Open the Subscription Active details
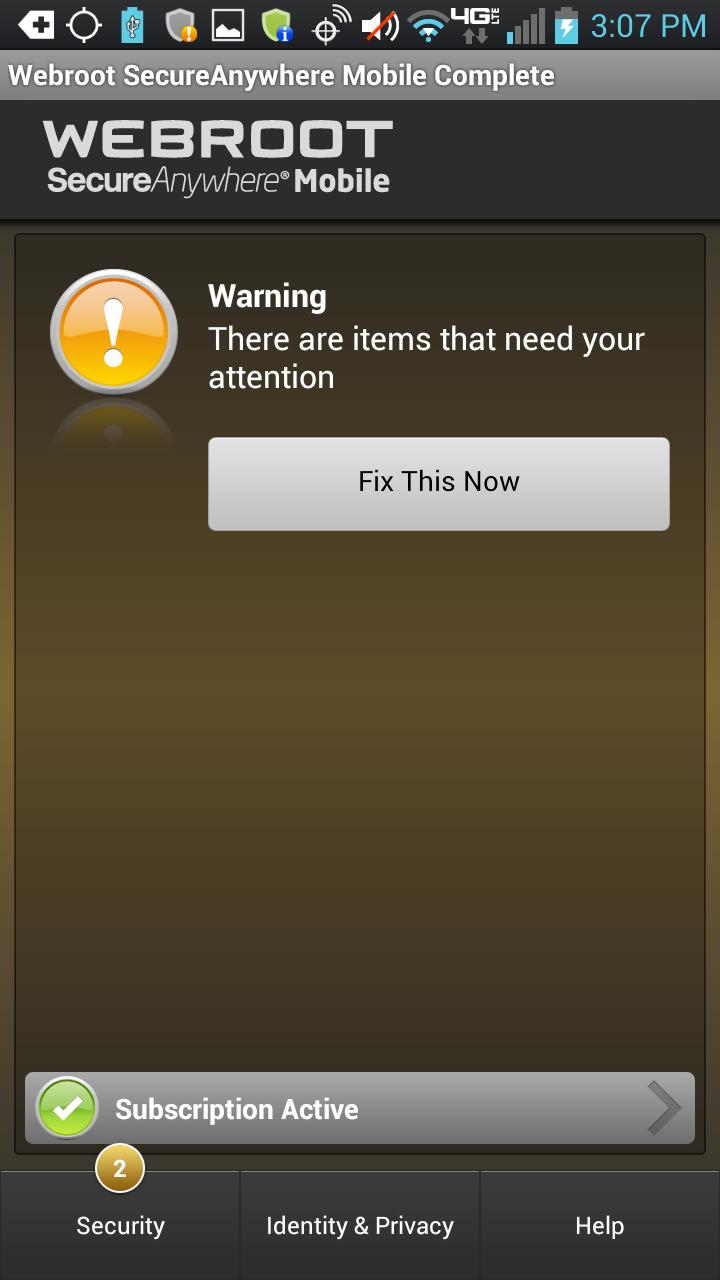 click(360, 1108)
